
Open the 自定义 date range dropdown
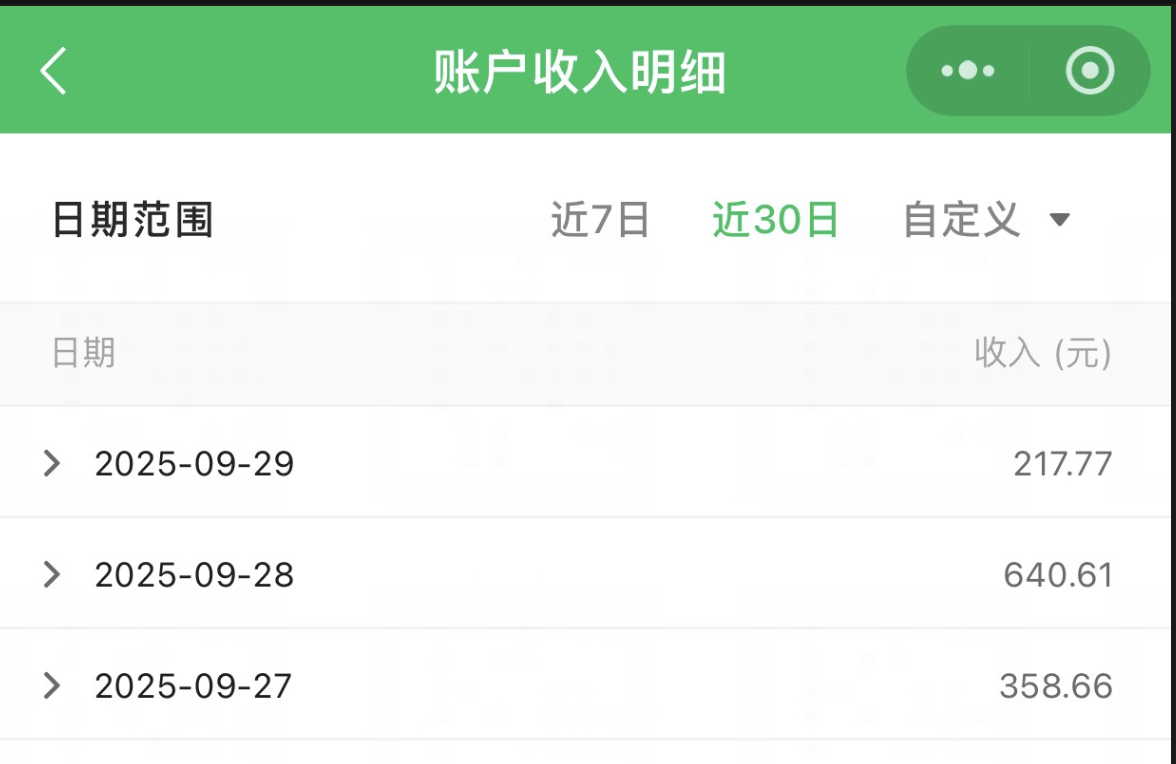[x=985, y=220]
